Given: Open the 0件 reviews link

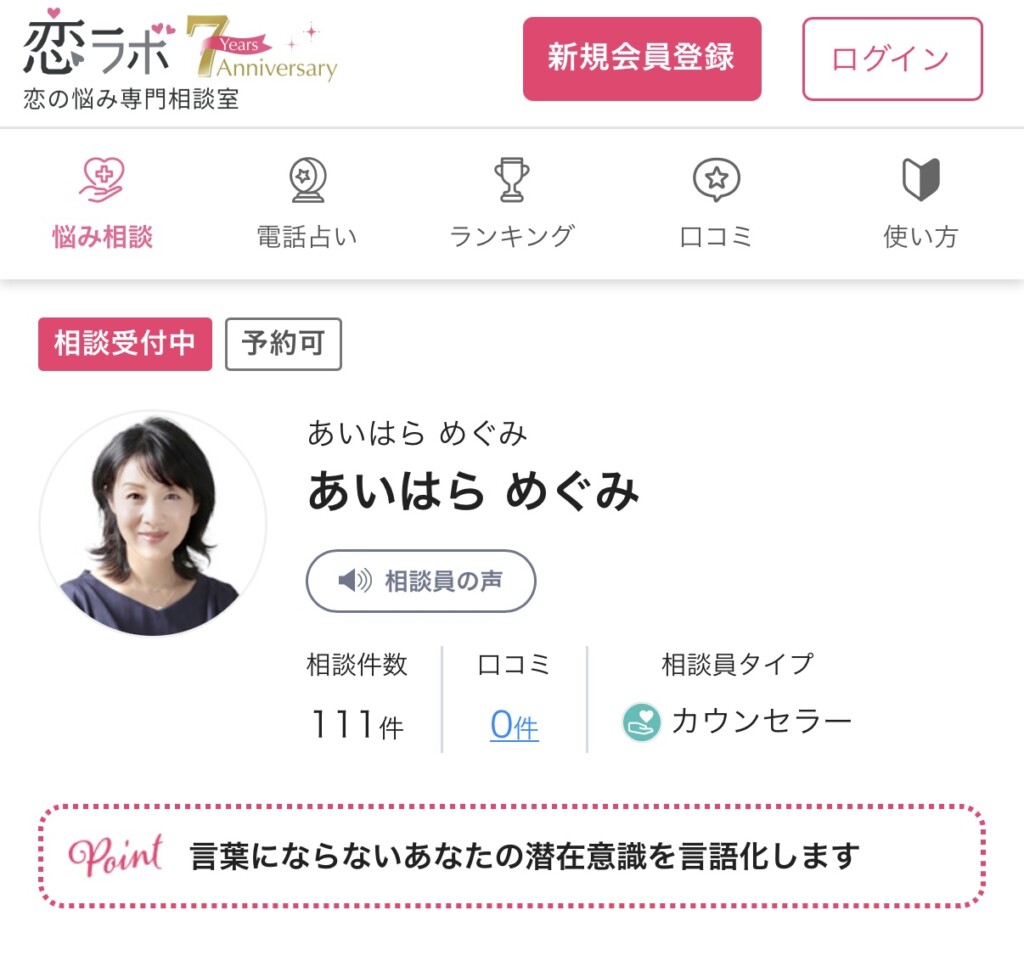Looking at the screenshot, I should tap(514, 724).
